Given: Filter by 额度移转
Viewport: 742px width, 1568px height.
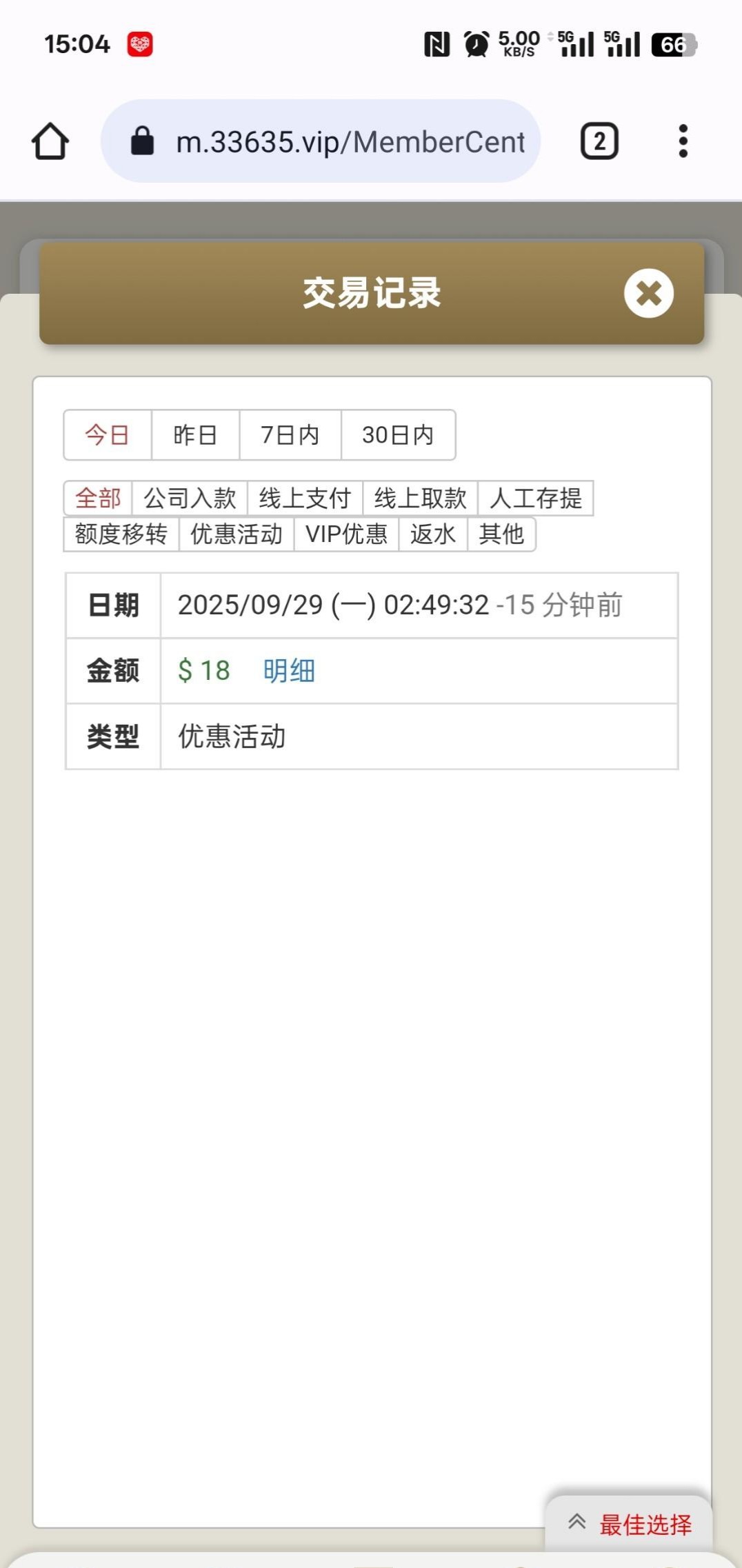Looking at the screenshot, I should click(x=121, y=534).
